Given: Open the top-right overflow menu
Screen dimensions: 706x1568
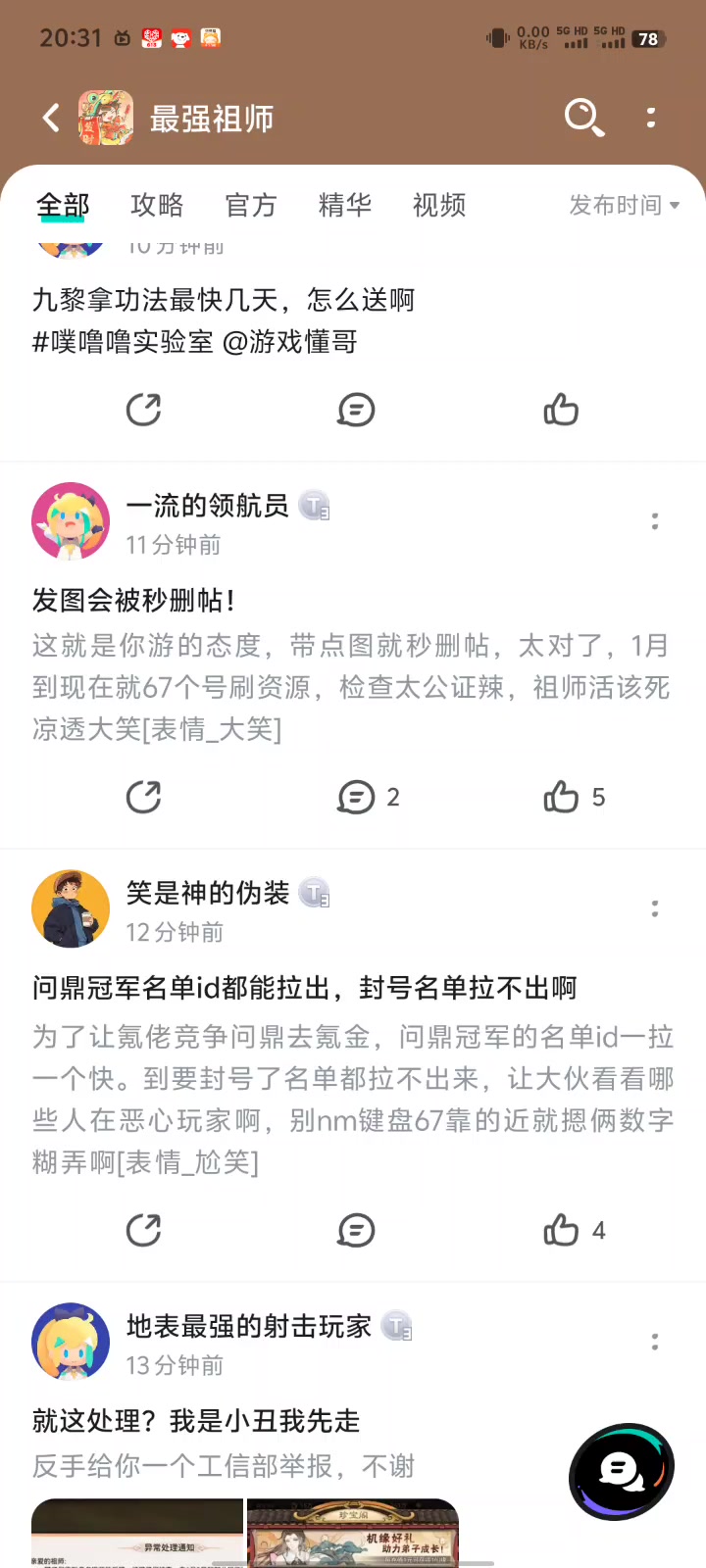Looking at the screenshot, I should 651,118.
